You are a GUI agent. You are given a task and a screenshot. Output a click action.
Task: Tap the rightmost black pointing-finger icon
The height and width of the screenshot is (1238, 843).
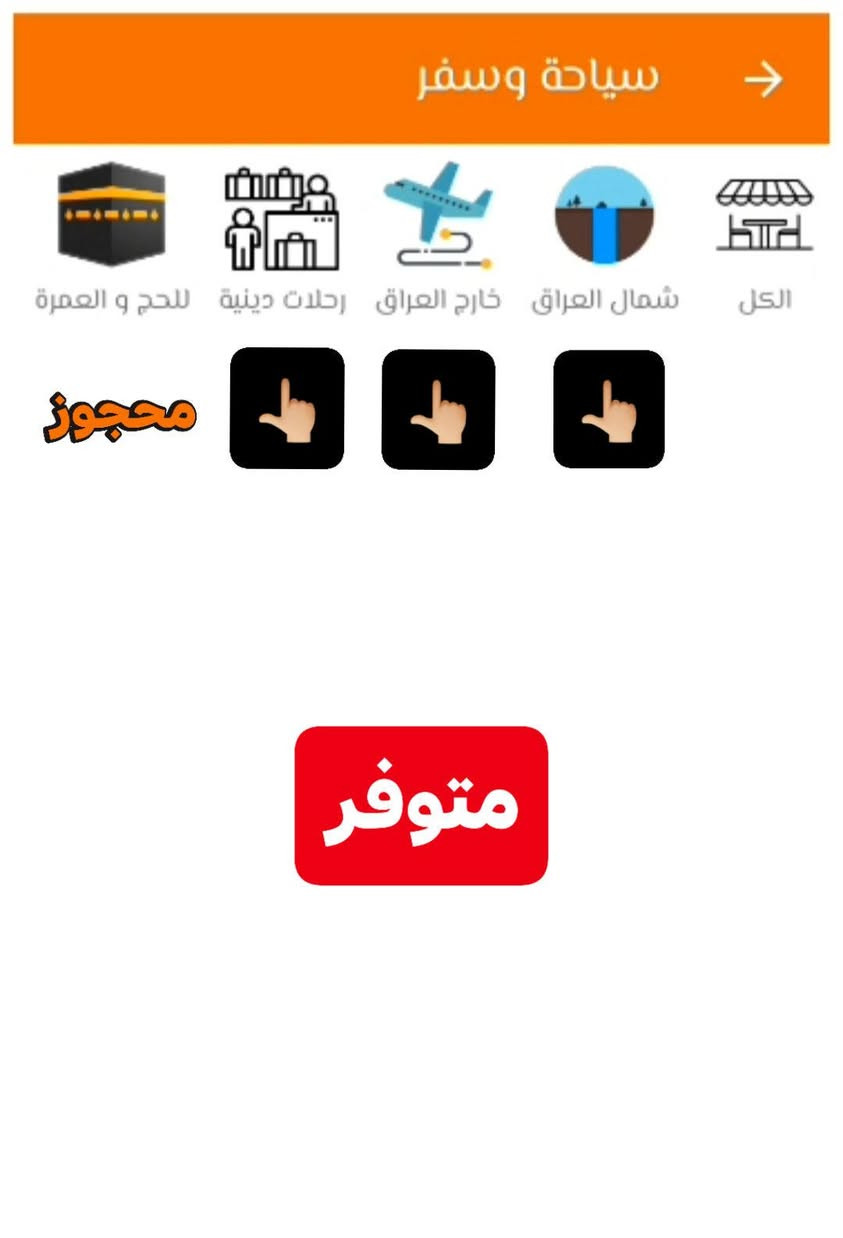pyautogui.click(x=607, y=410)
